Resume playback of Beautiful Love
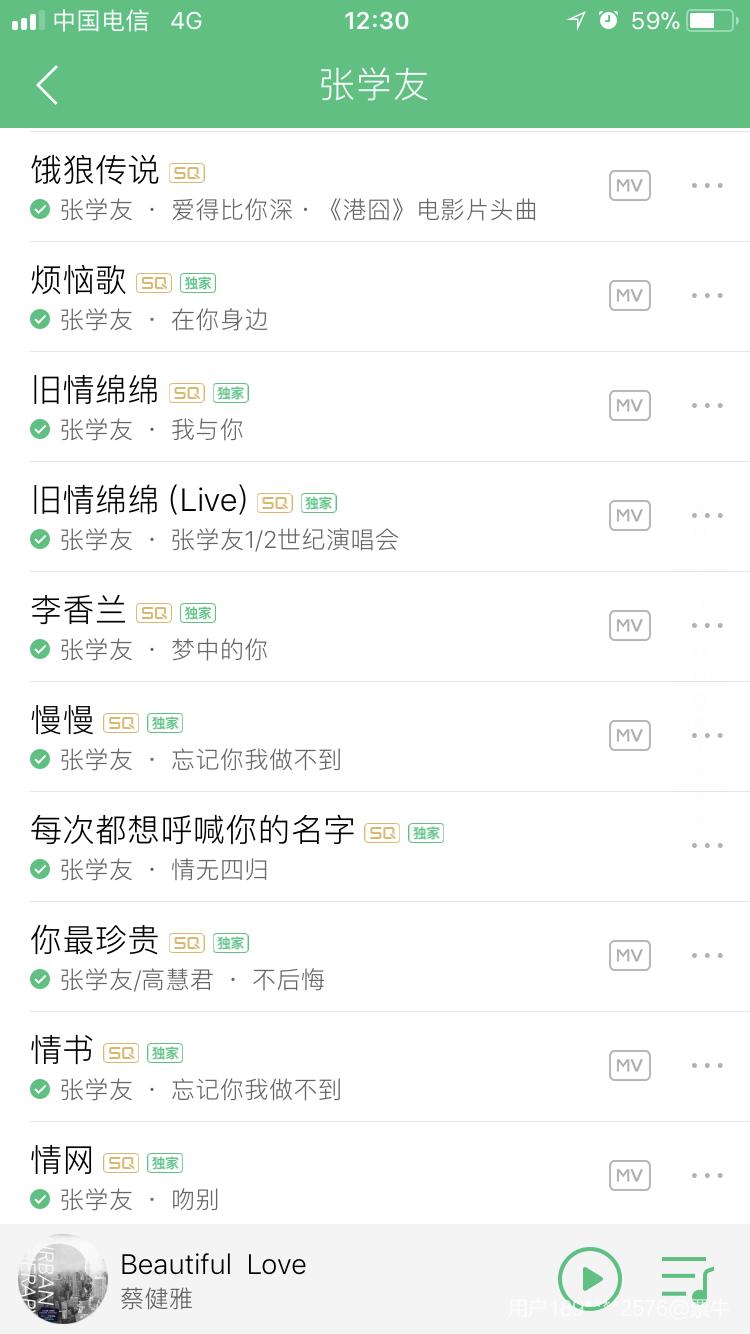750x1334 pixels. [589, 1279]
